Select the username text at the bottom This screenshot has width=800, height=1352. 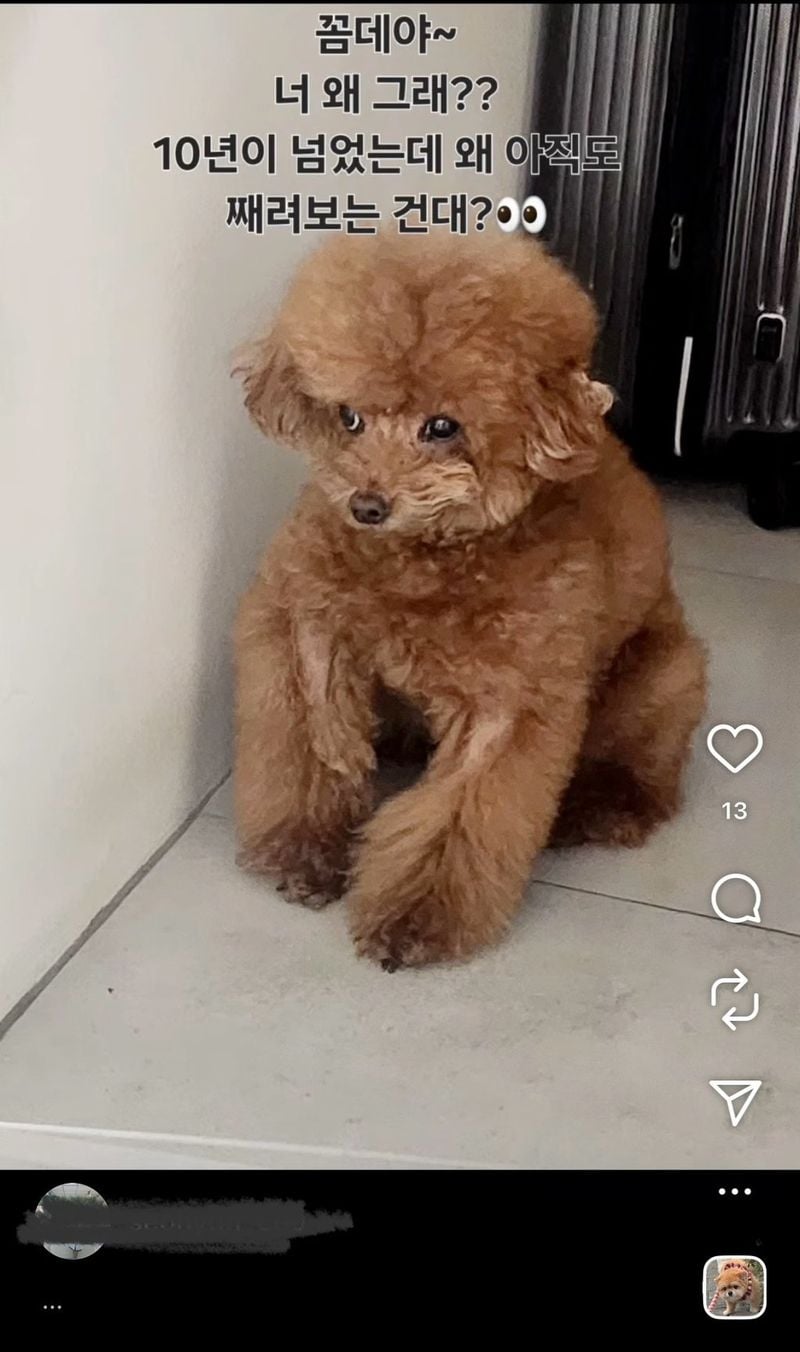(x=200, y=1220)
